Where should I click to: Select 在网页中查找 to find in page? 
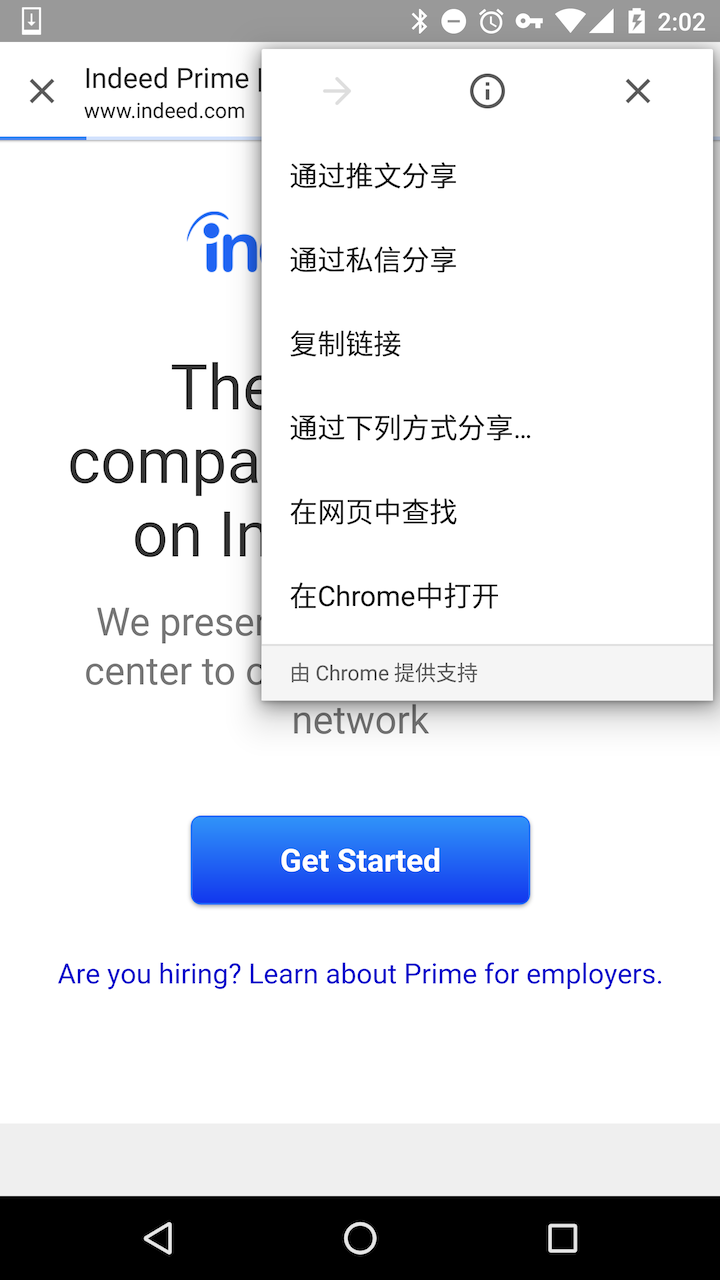tap(373, 512)
